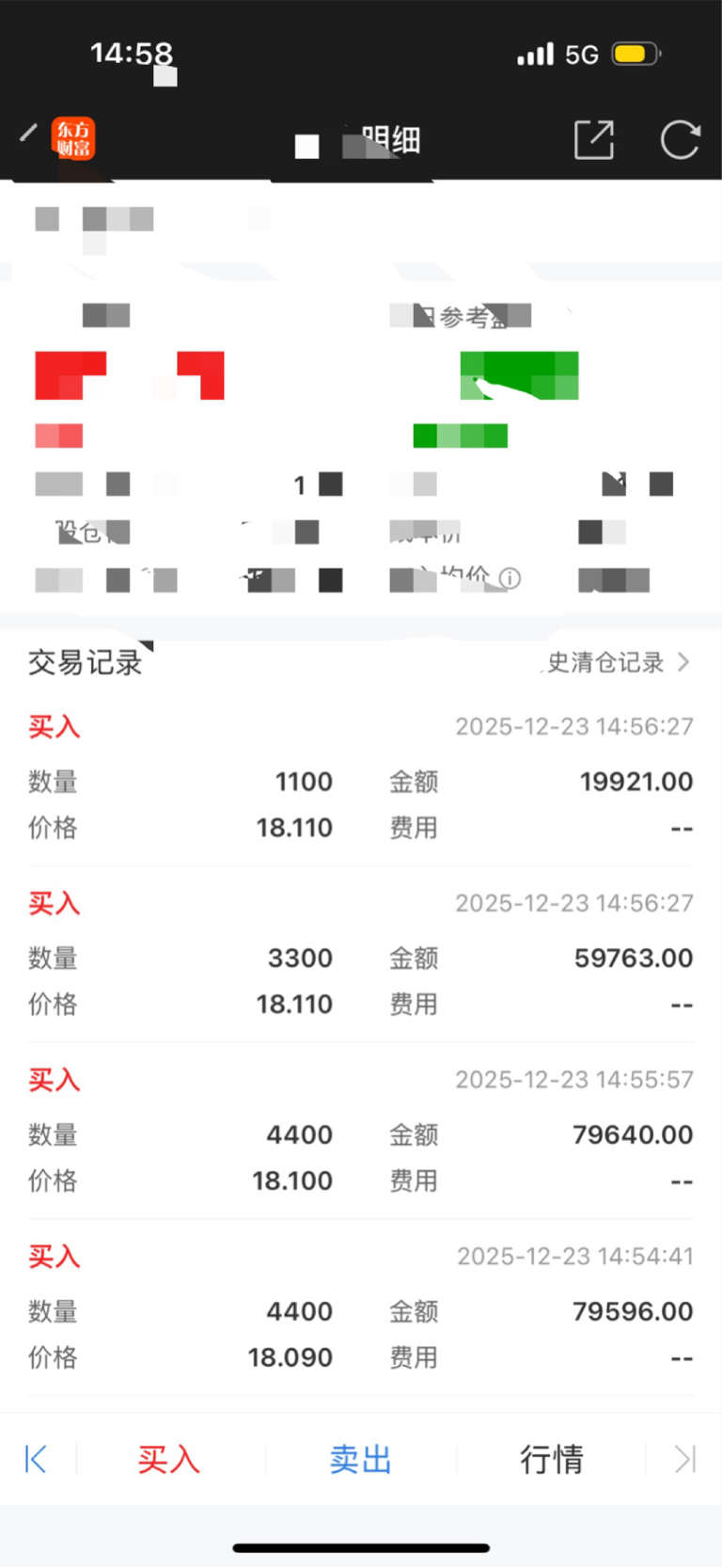
Task: Tap the 卖出 button at bottom
Action: [361, 1460]
